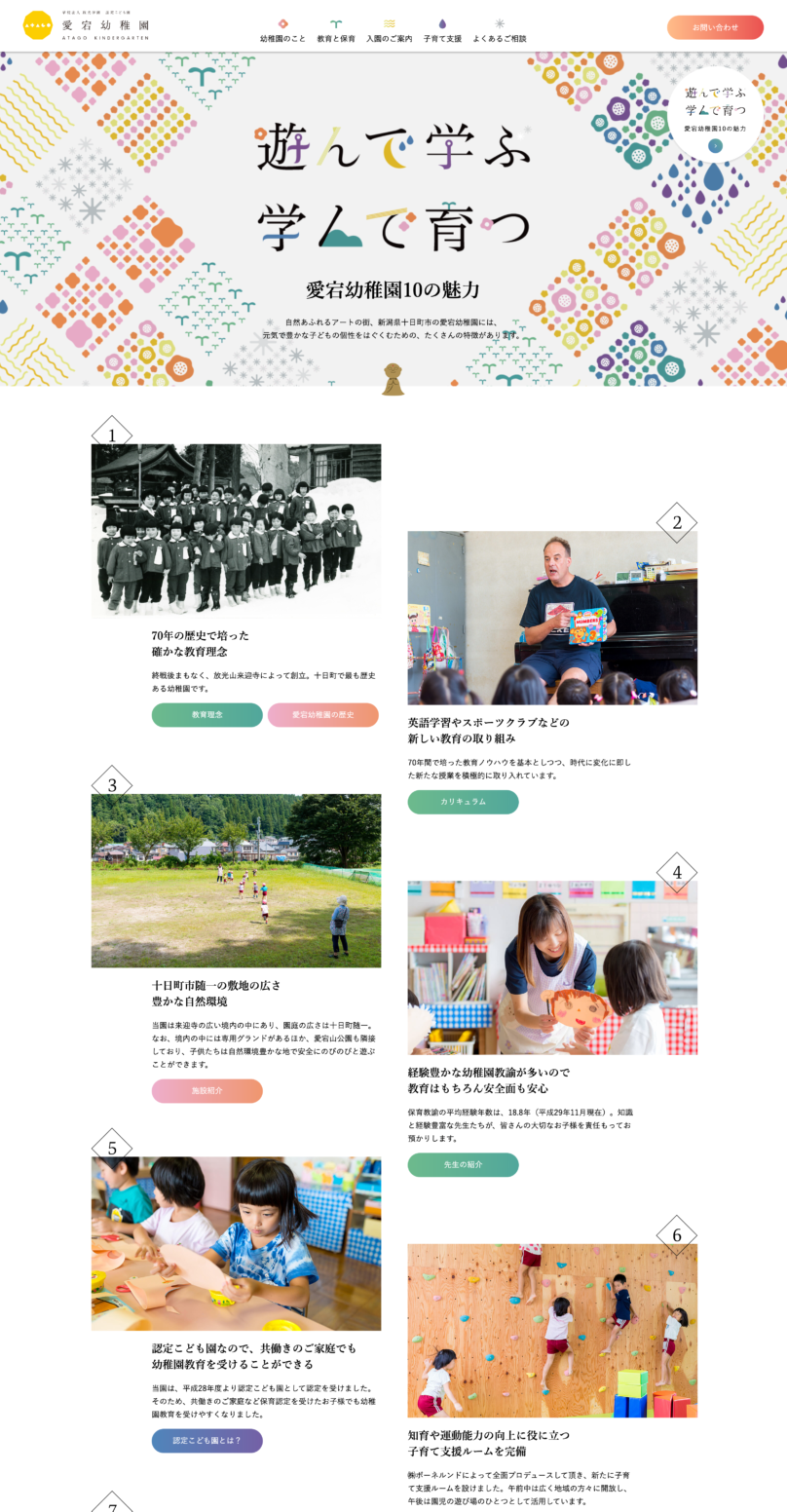Open the 幼稚園のこと menu
This screenshot has height=1512, width=787.
[x=282, y=31]
